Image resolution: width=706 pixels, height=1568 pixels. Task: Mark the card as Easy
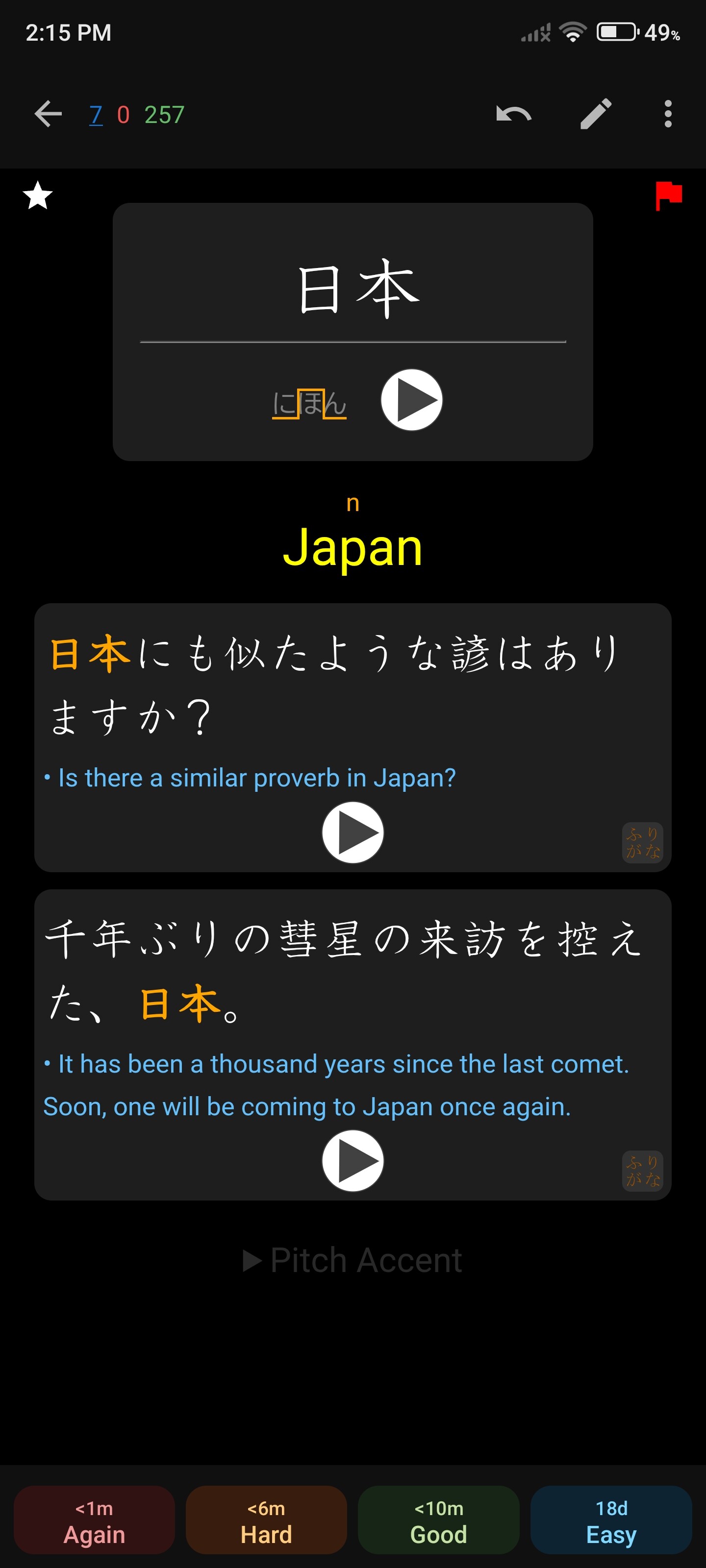coord(611,1520)
